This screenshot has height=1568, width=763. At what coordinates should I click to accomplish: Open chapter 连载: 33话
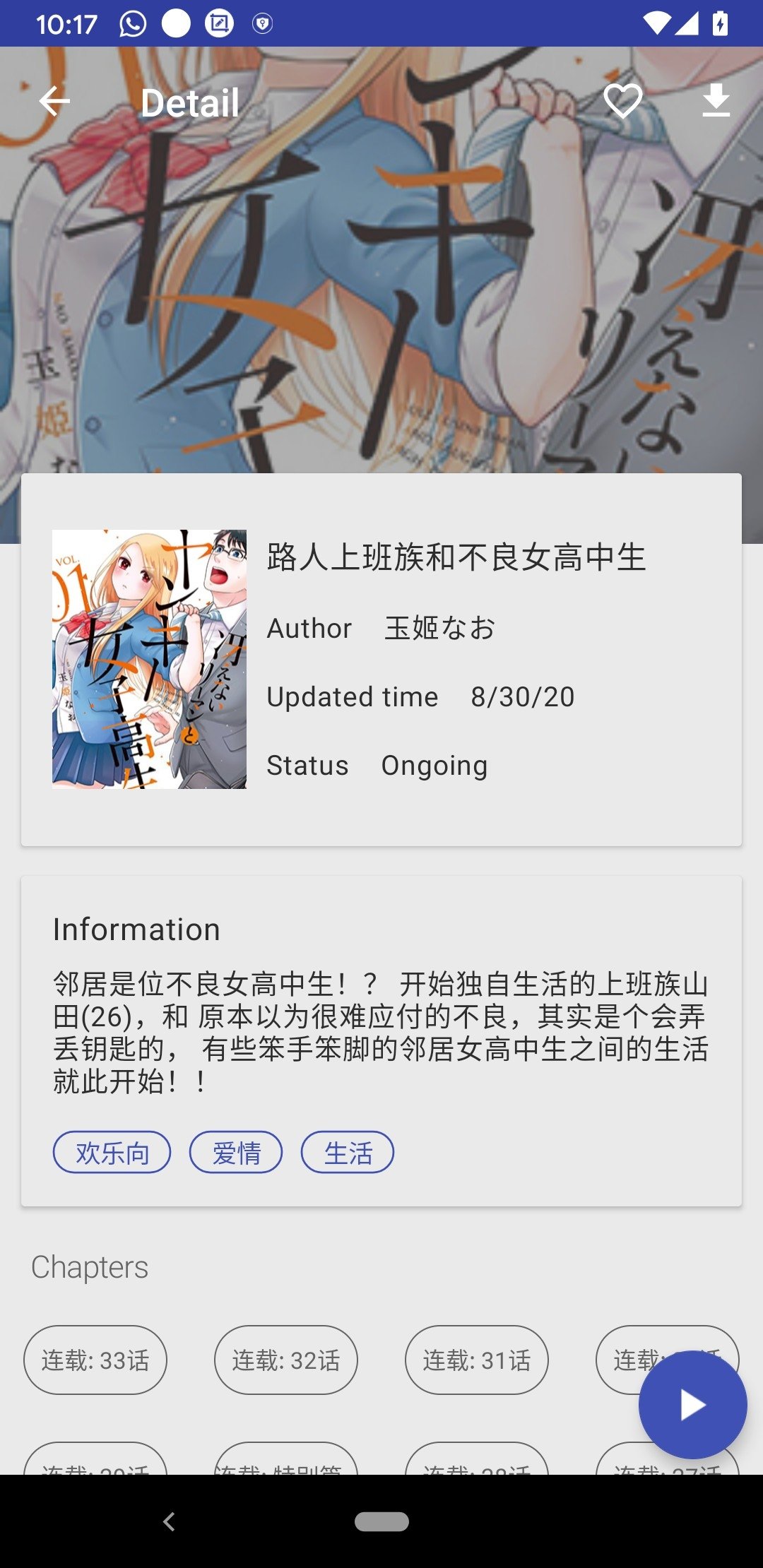[95, 1360]
